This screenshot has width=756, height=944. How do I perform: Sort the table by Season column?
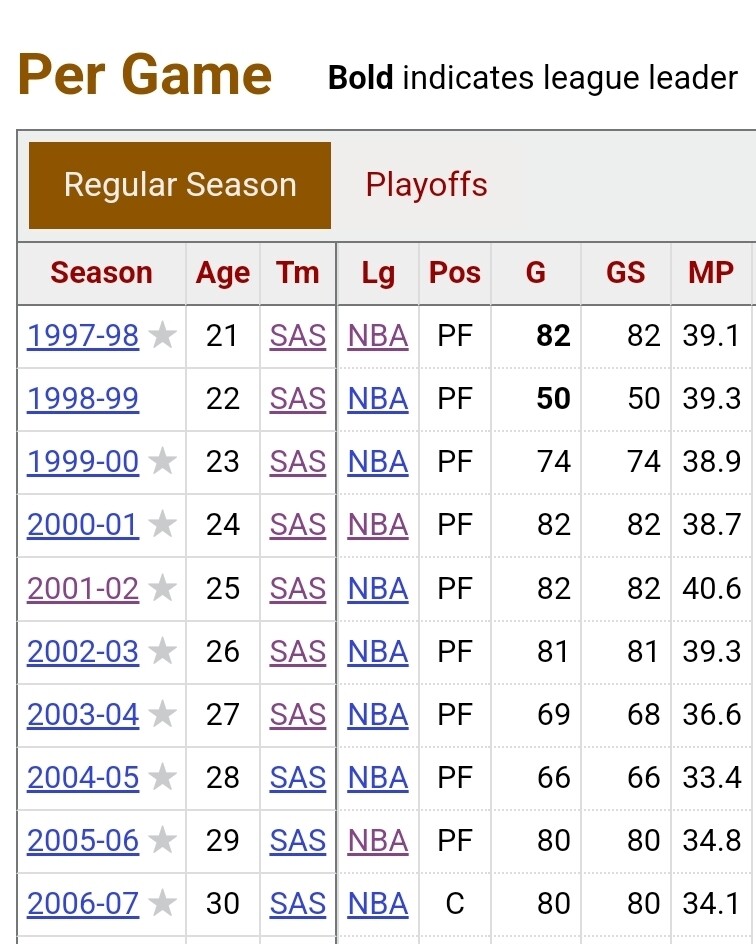pos(102,273)
